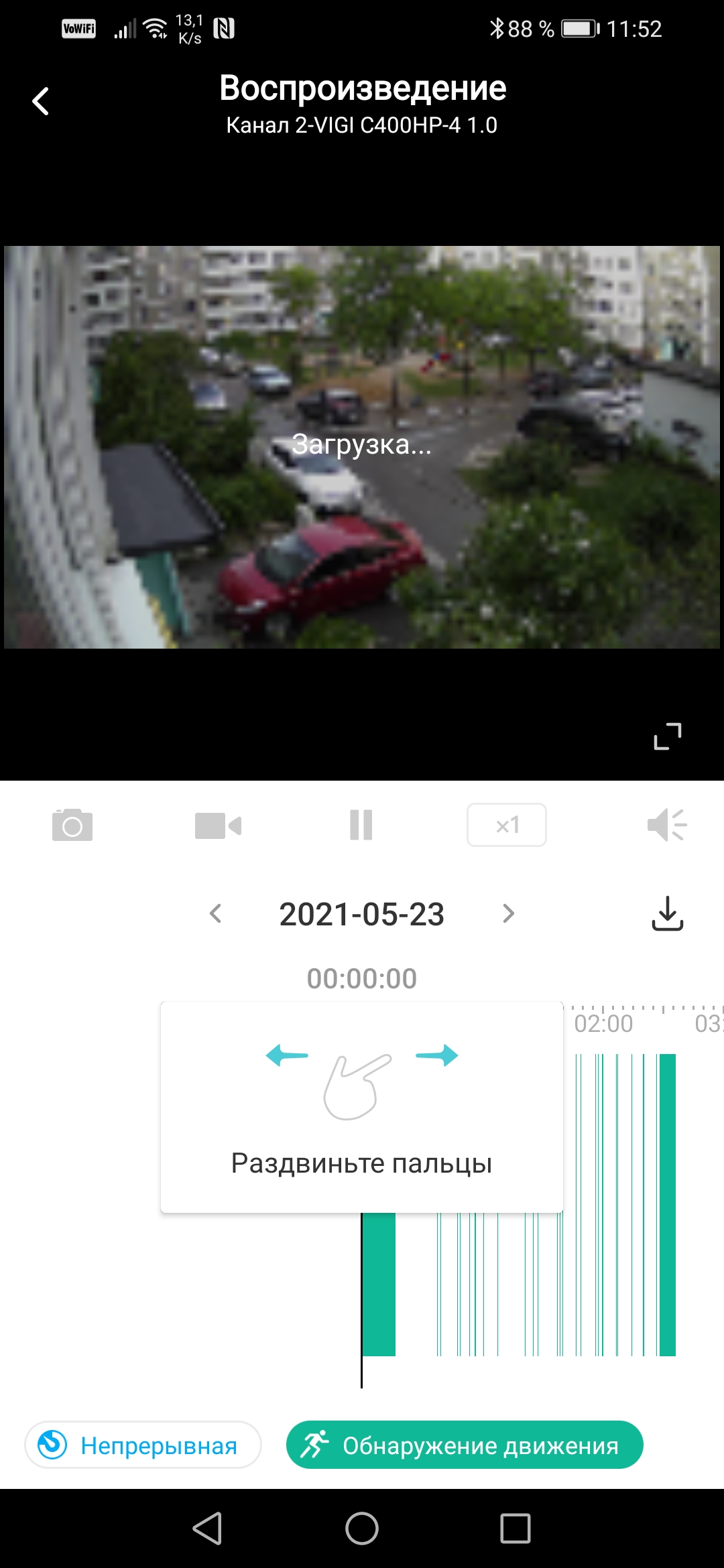Image resolution: width=724 pixels, height=1568 pixels.
Task: Open the recent apps view
Action: pos(516,1528)
